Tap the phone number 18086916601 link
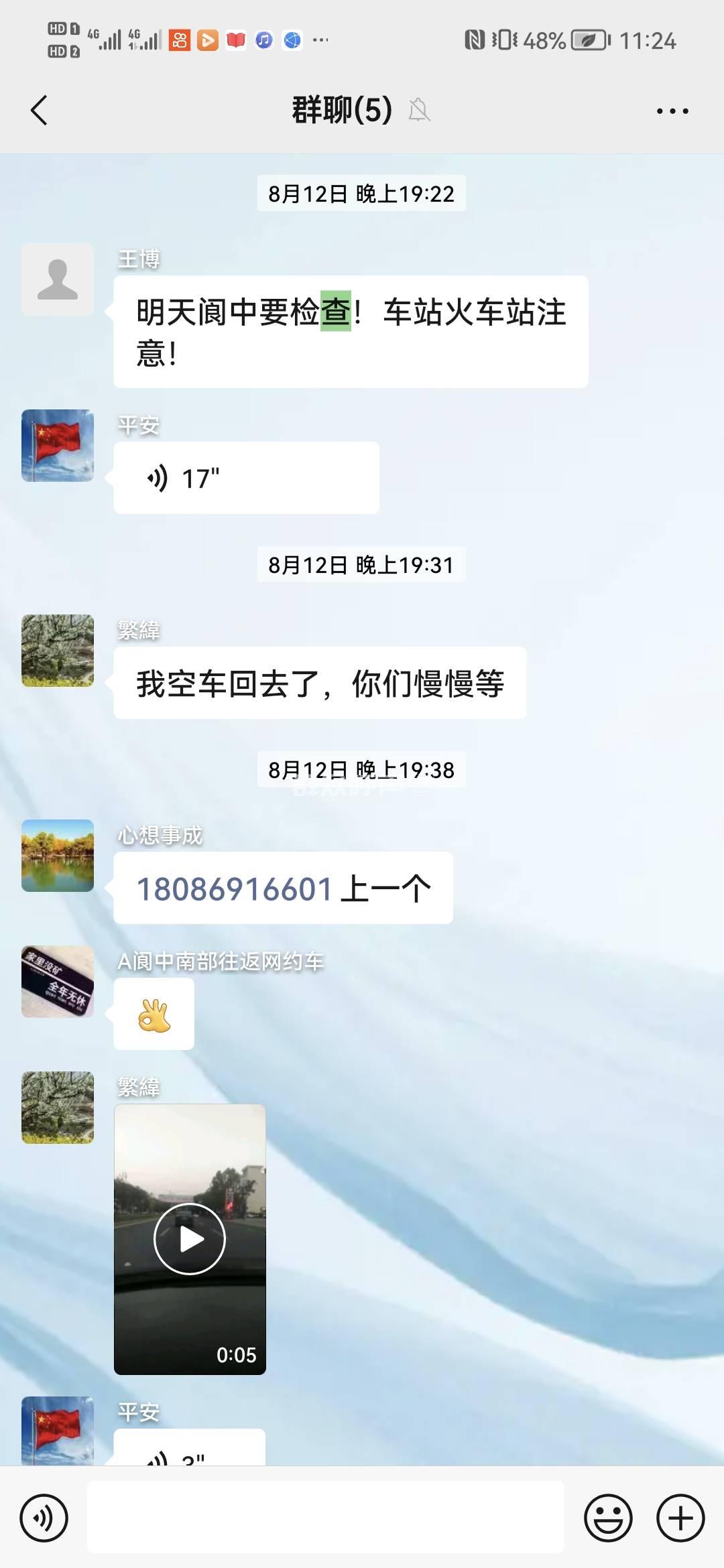This screenshot has height=1568, width=724. coord(235,889)
